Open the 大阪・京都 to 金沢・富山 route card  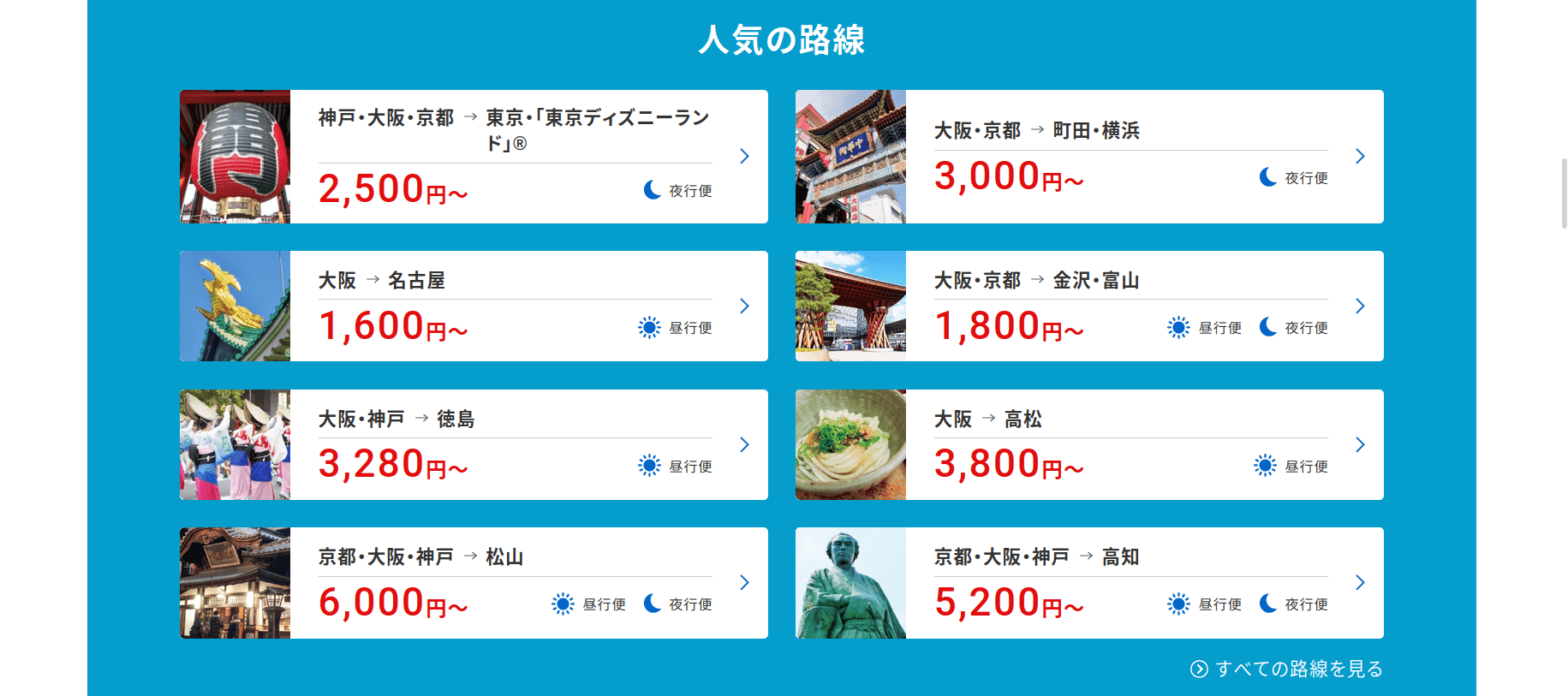coord(1089,306)
